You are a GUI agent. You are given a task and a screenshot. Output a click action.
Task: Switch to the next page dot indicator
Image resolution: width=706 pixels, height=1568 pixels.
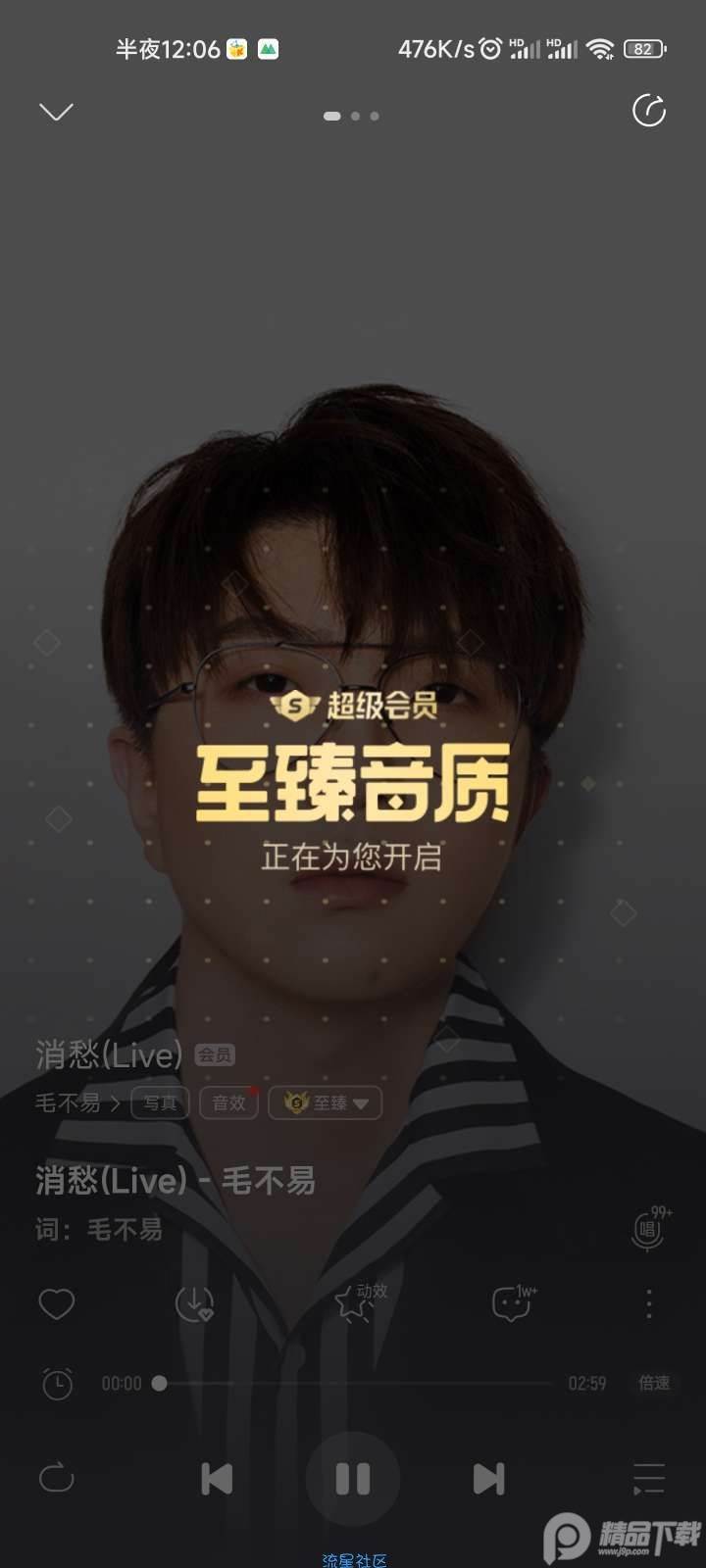[355, 117]
